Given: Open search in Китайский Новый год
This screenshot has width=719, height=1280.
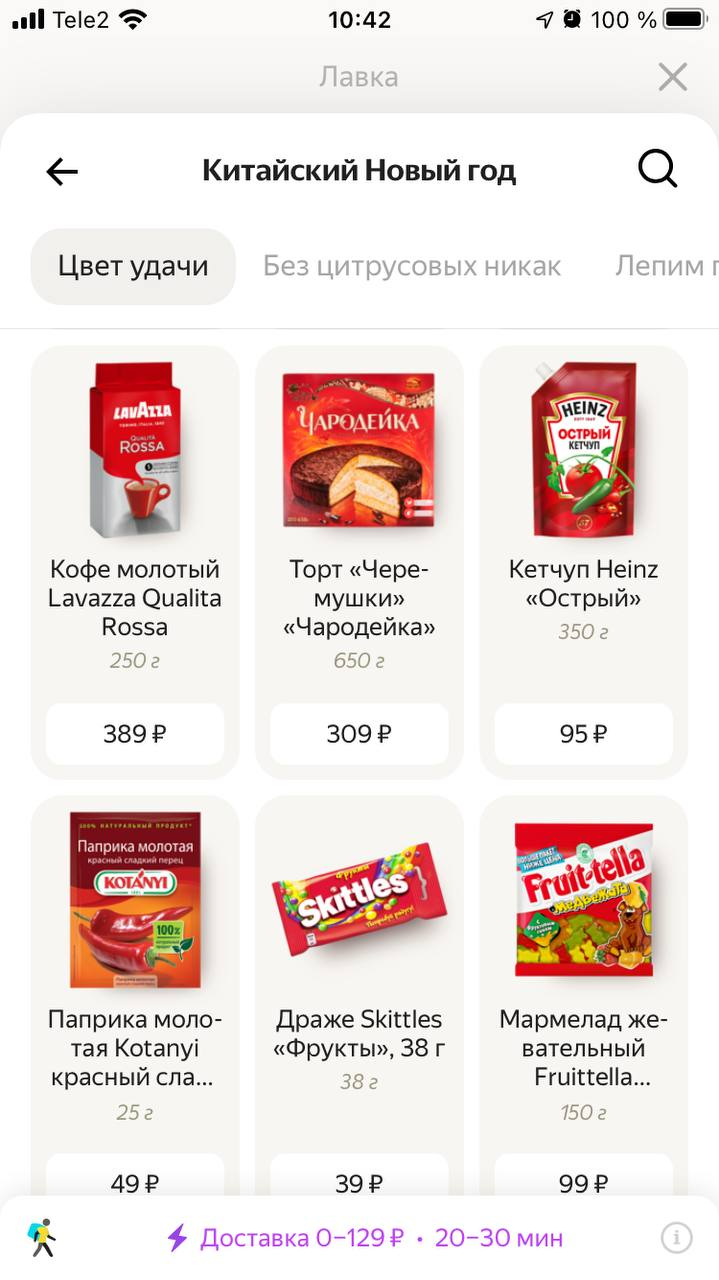Looking at the screenshot, I should pos(657,170).
